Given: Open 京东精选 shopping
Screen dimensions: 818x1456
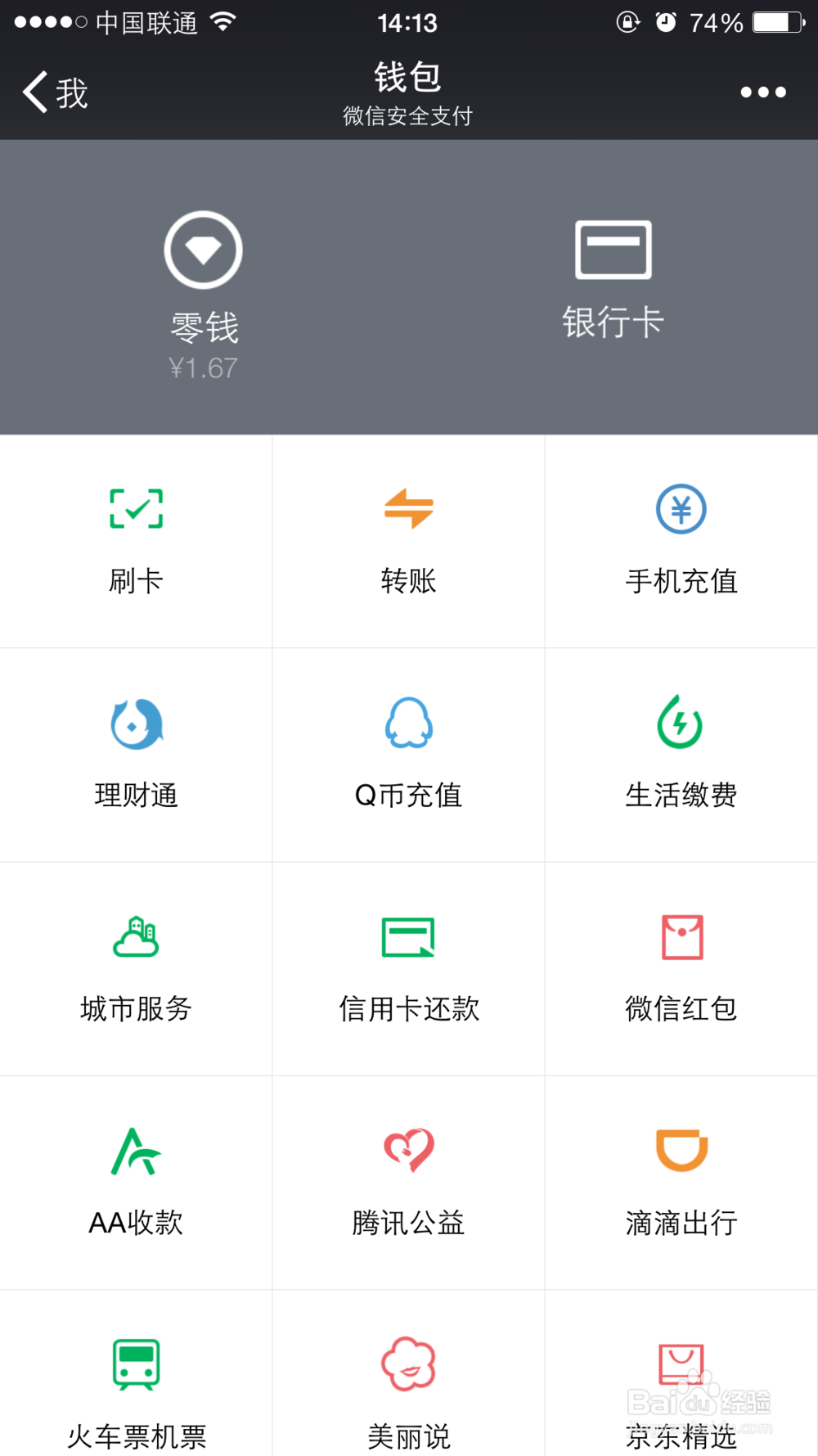Looking at the screenshot, I should pyautogui.click(x=681, y=1373).
